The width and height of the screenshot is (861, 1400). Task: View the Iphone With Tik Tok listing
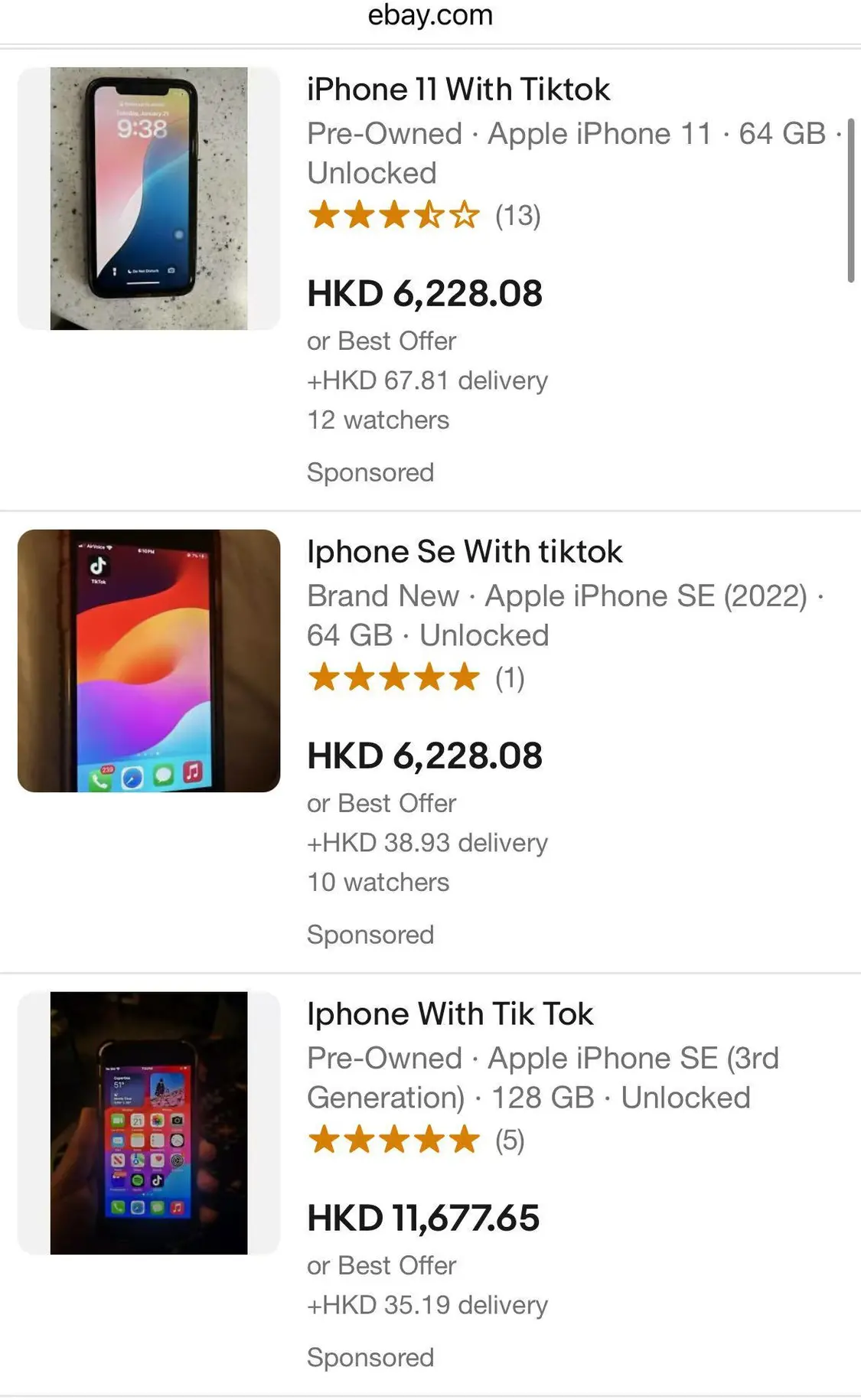pos(449,1013)
